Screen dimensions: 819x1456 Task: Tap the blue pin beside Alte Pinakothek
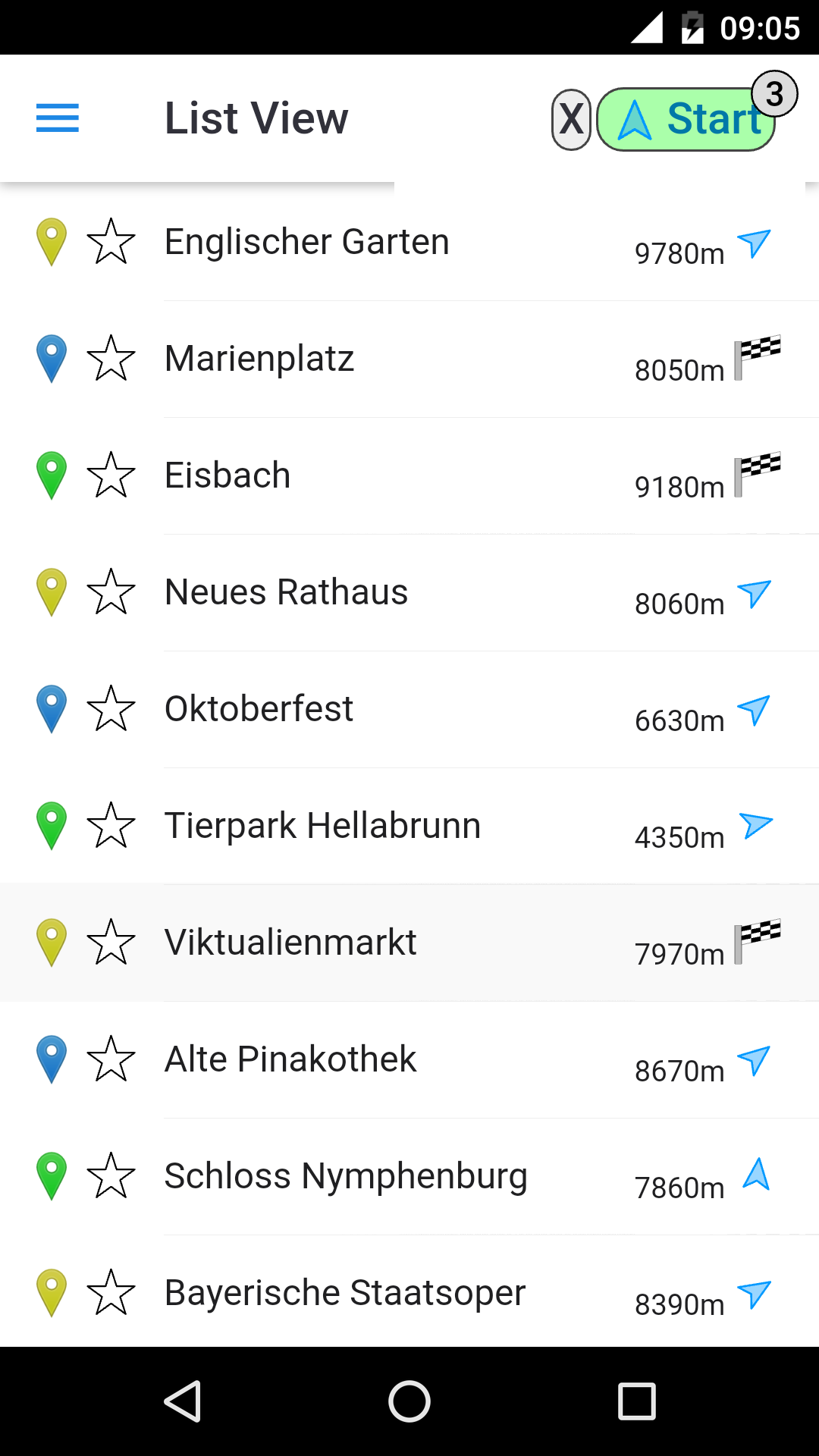[x=52, y=1059]
